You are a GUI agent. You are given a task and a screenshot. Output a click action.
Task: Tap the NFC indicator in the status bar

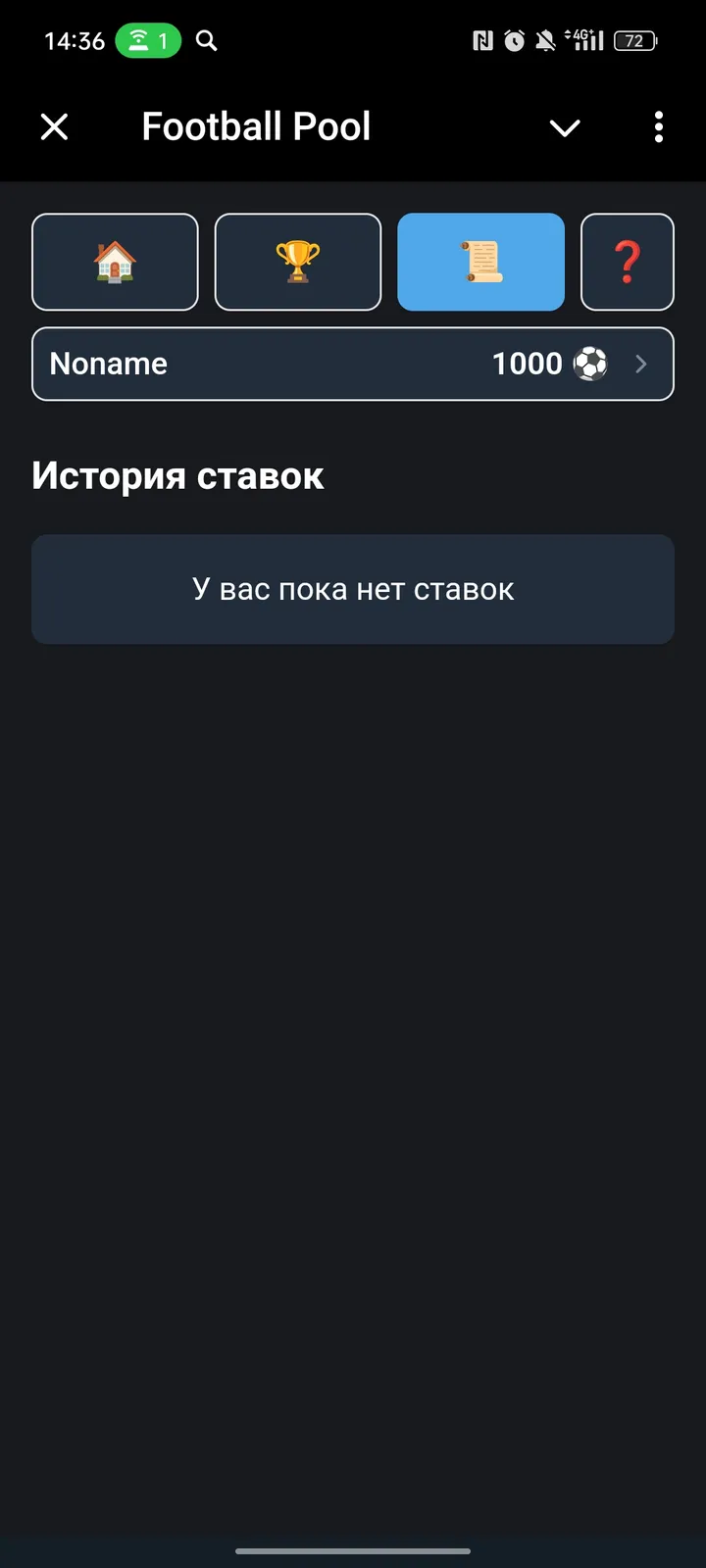click(x=481, y=40)
